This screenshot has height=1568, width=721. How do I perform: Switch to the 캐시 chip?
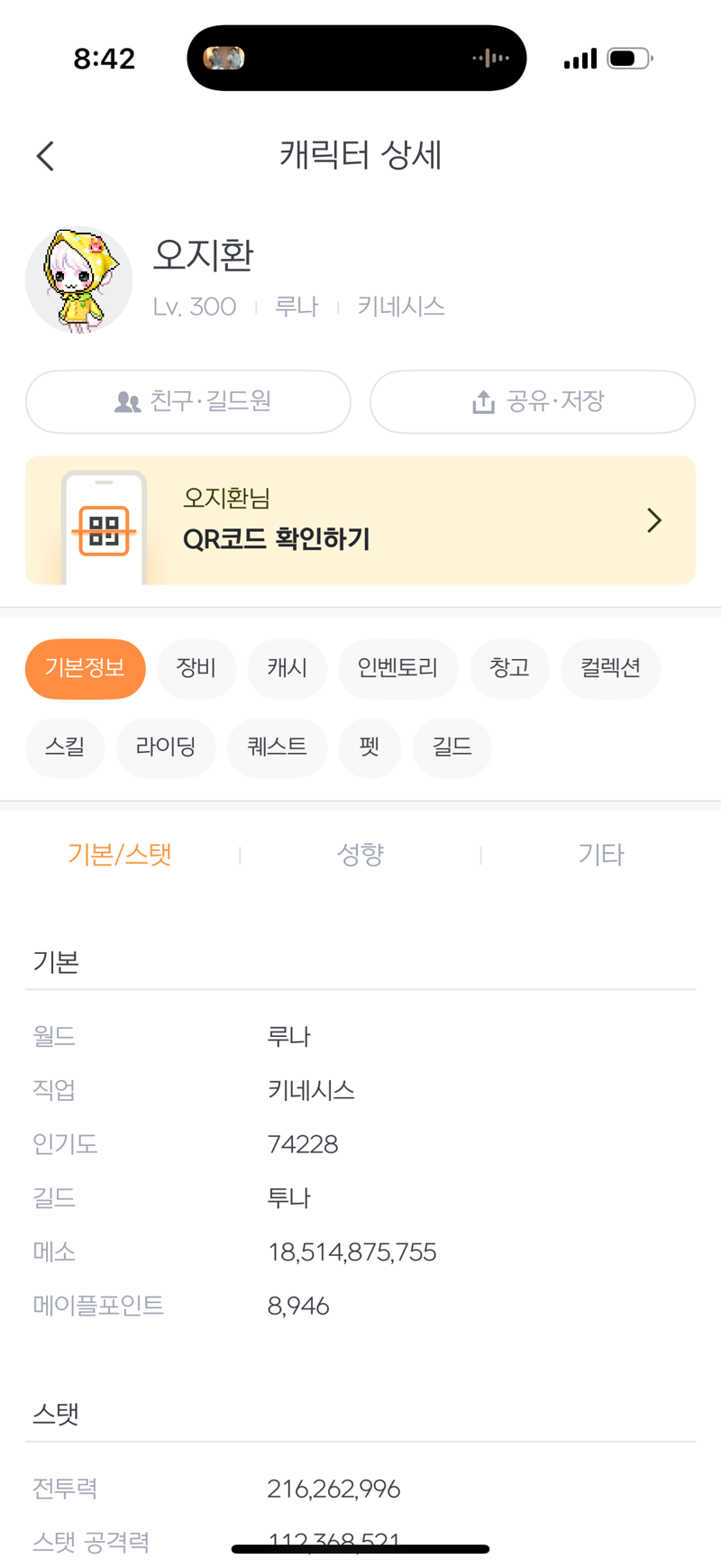(x=287, y=669)
